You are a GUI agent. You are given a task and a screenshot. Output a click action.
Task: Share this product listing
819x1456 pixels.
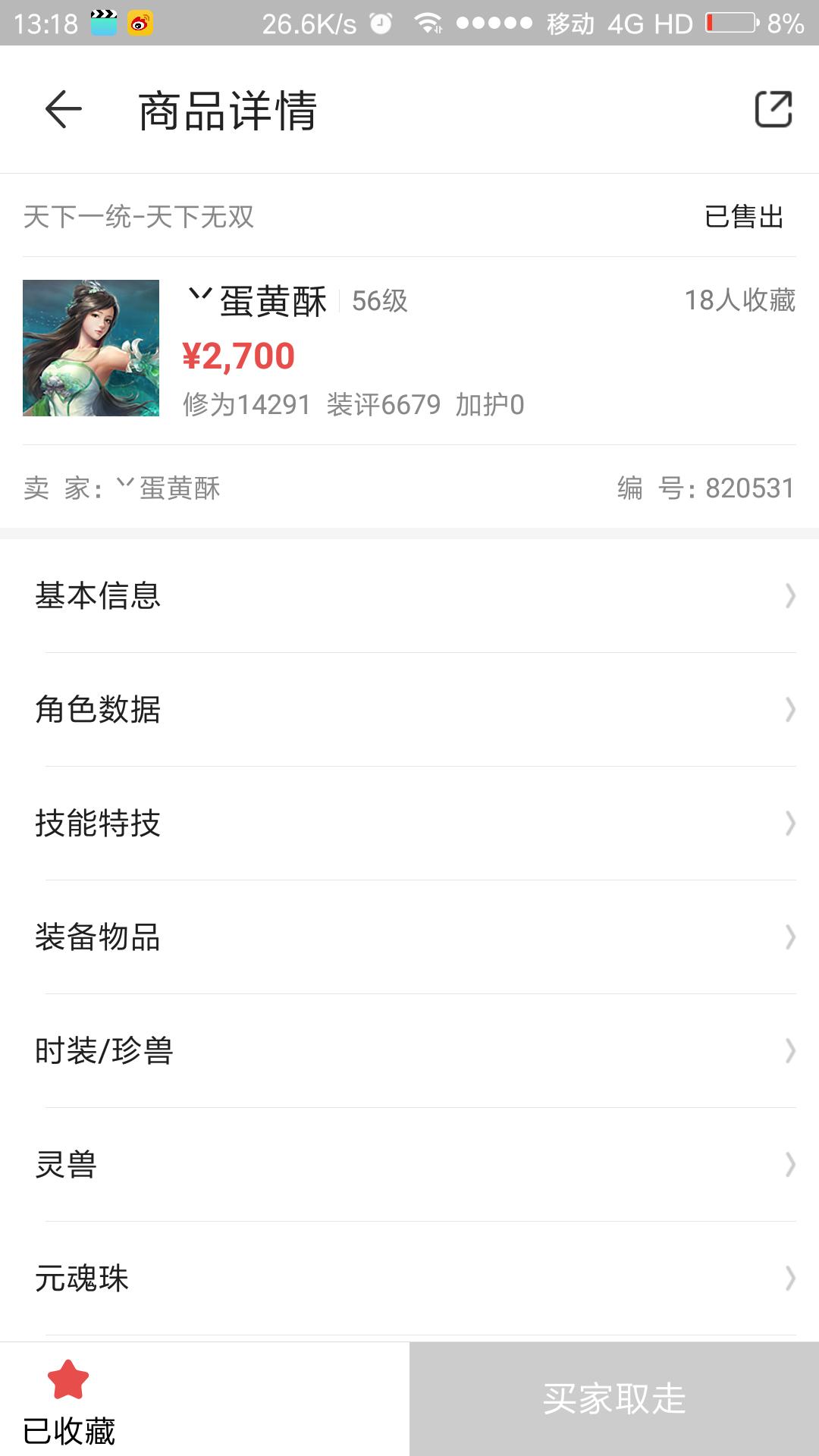pyautogui.click(x=773, y=110)
